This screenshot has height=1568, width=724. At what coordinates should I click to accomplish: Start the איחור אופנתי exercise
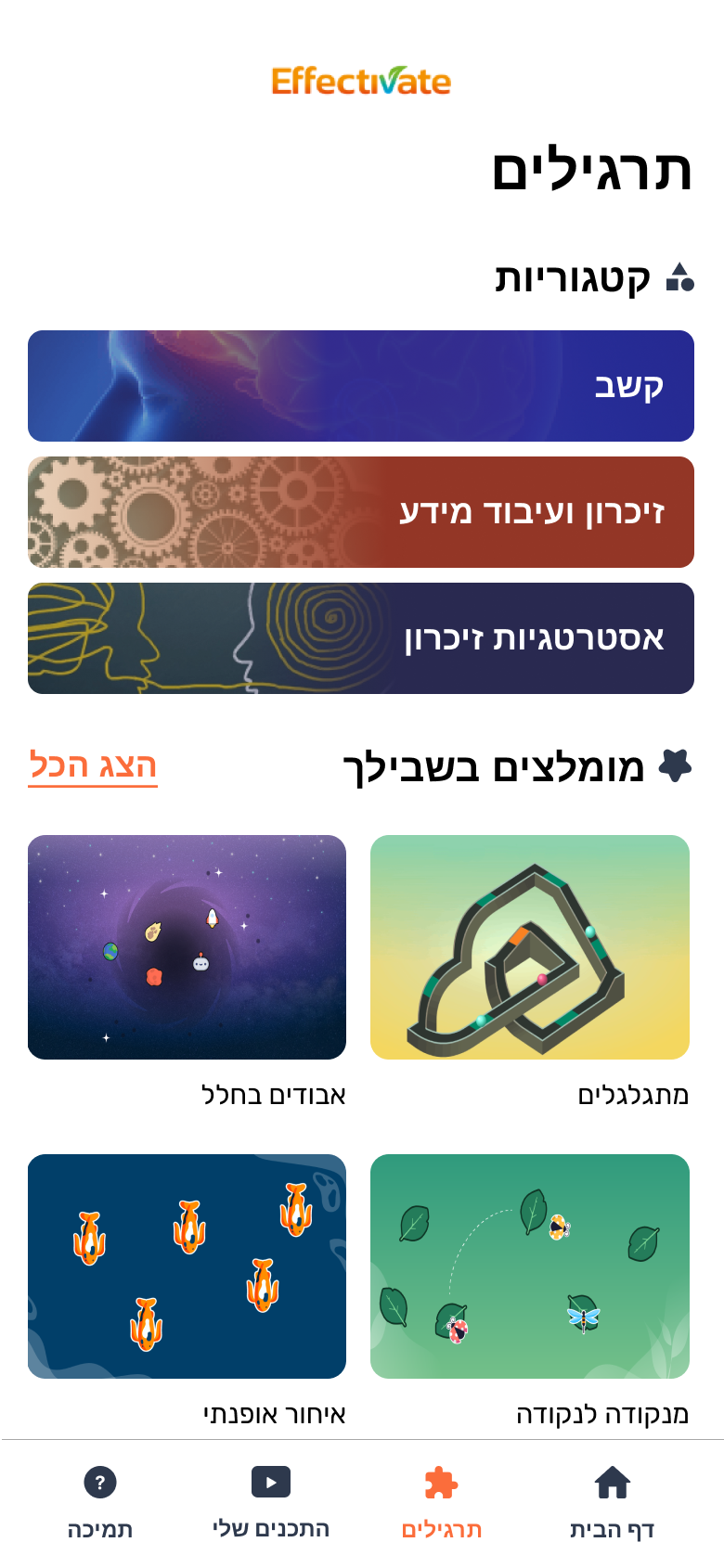(x=187, y=1266)
